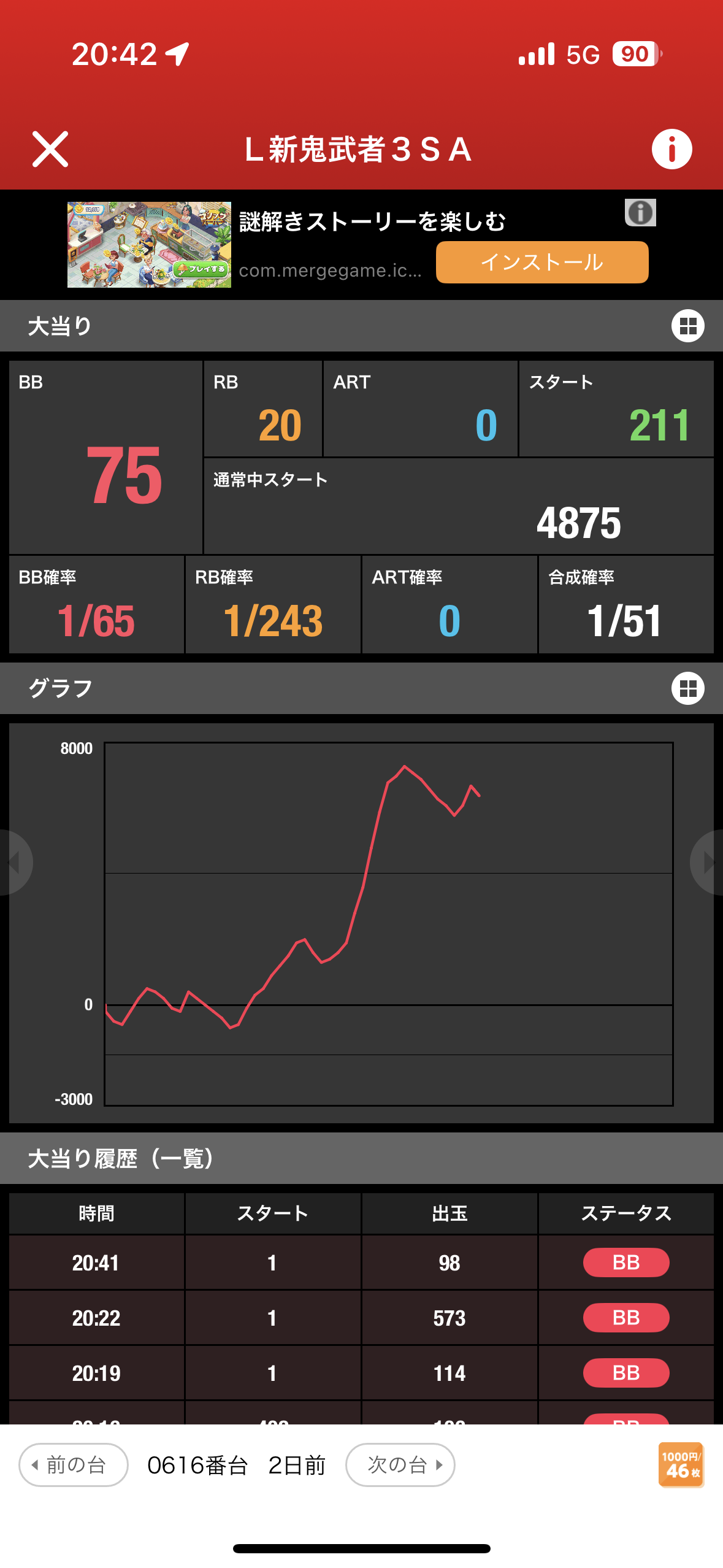Screen dimensions: 723x1568
Task: Go to the next machine (次の台)
Action: (400, 1465)
